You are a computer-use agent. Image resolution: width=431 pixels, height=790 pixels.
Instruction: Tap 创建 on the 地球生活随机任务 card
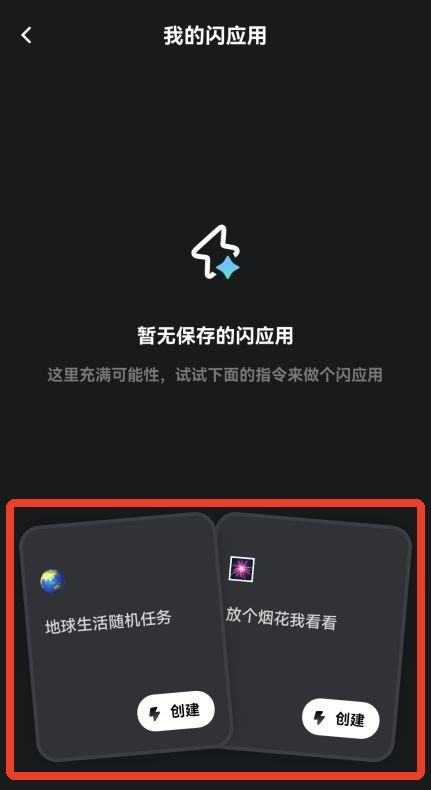pos(176,711)
